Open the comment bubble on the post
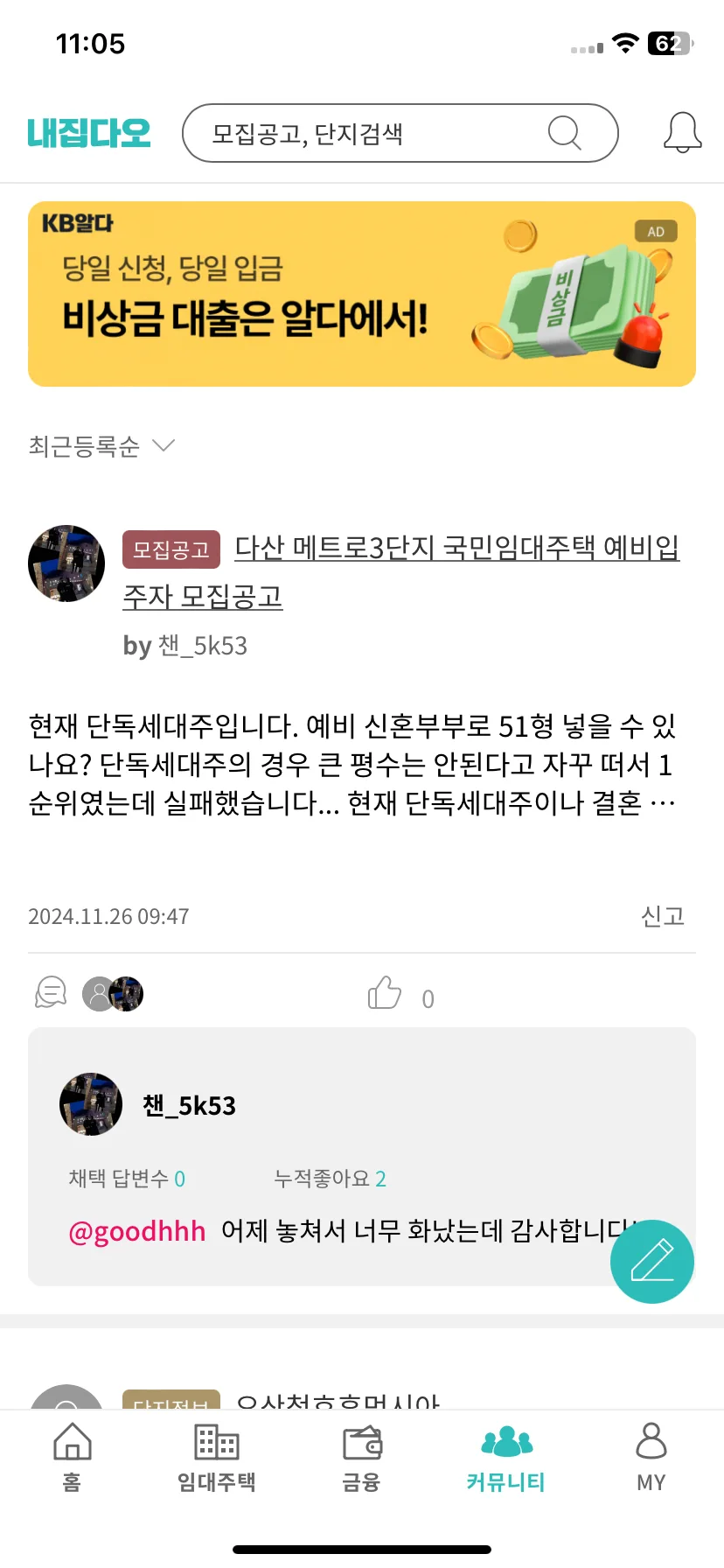 (x=50, y=993)
